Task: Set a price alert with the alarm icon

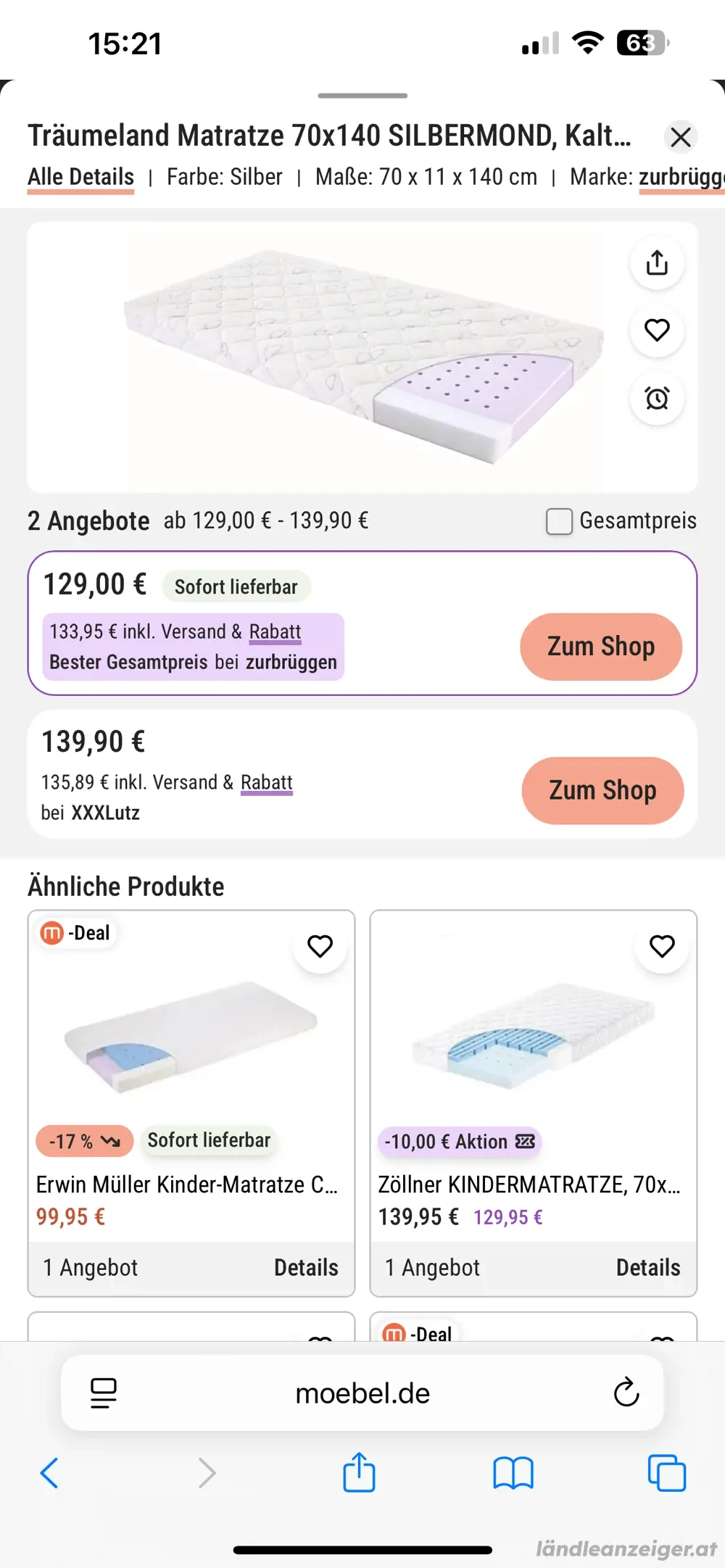Action: coord(656,397)
